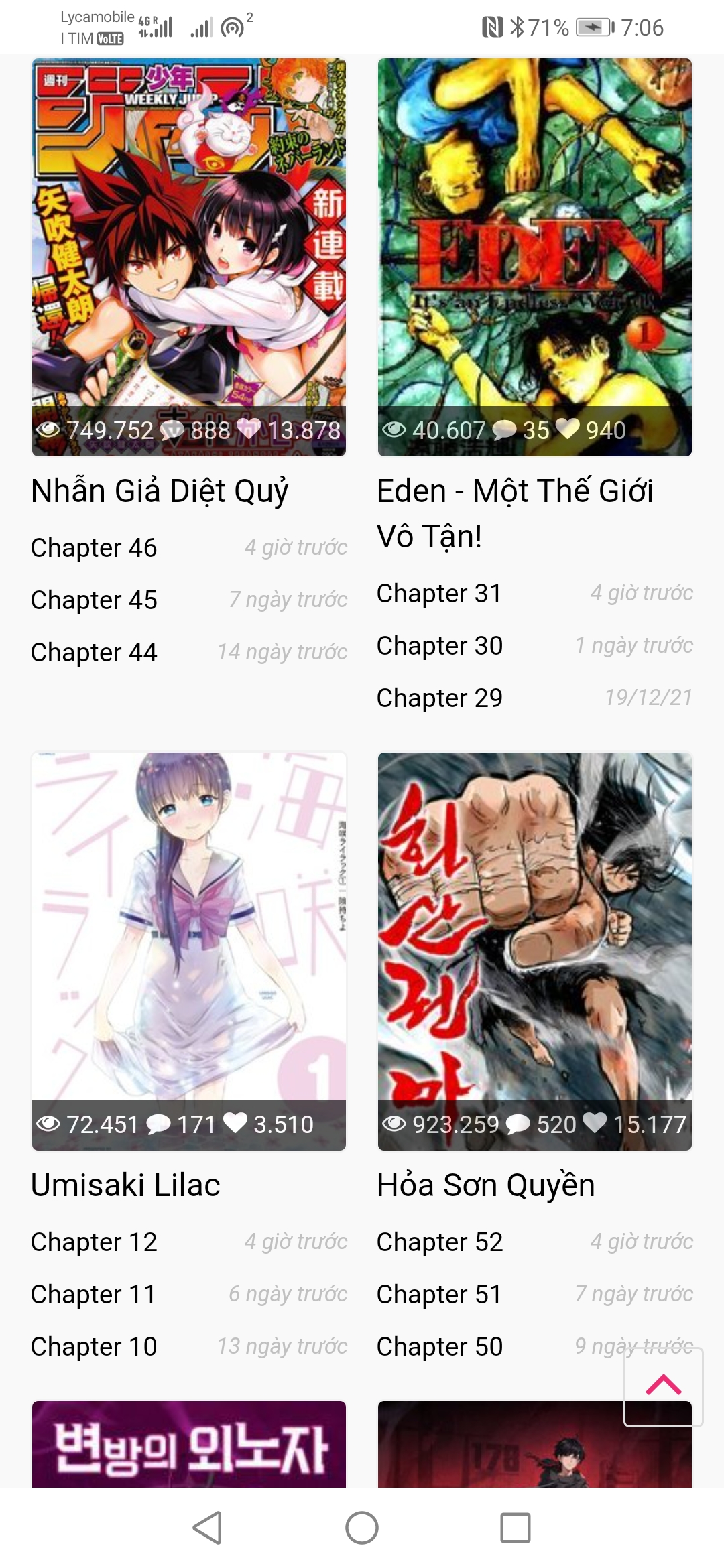Read Chapter 12 of Umisaki Lilac

tap(94, 1242)
